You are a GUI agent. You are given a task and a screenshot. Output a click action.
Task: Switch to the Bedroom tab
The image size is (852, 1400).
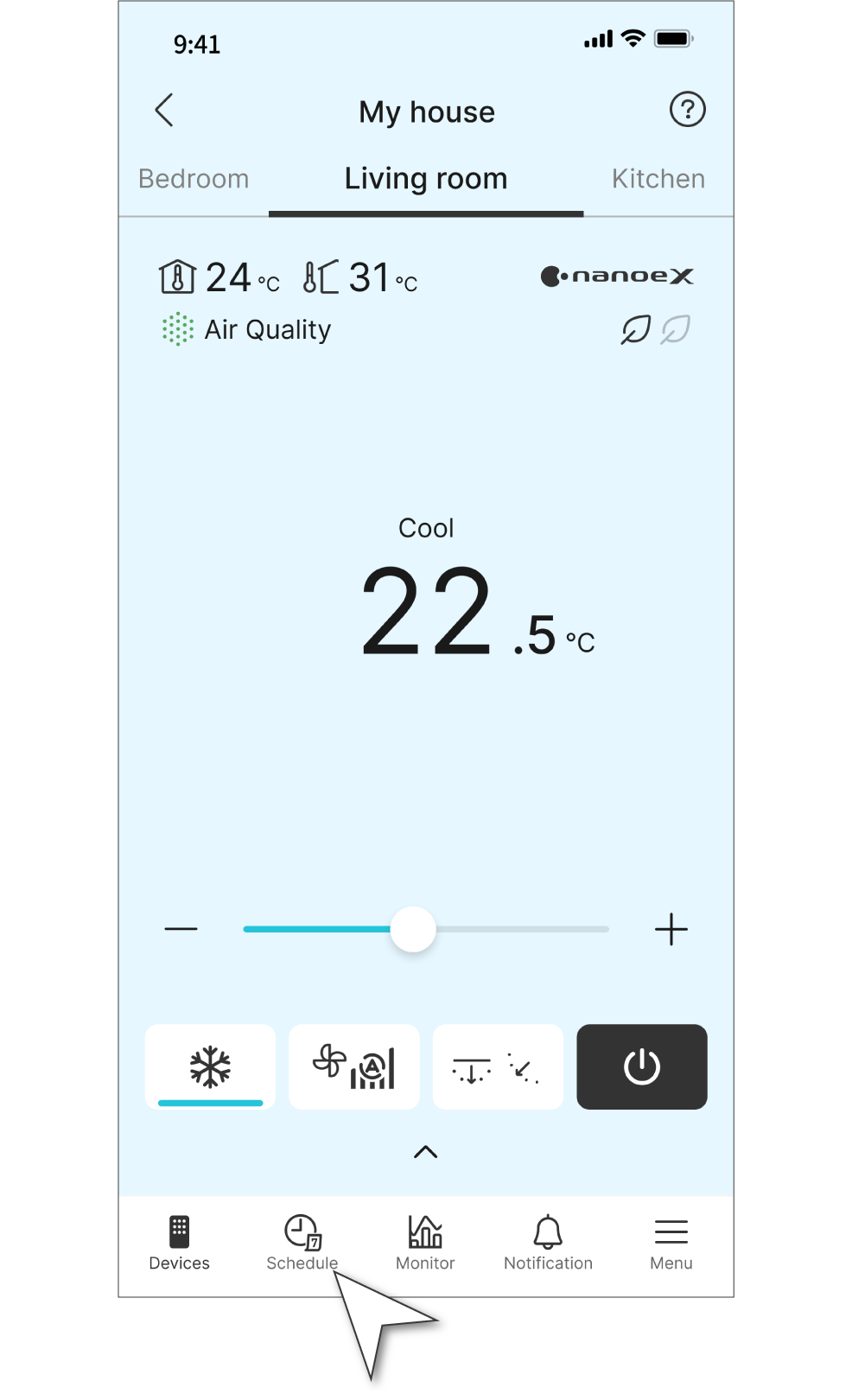[x=194, y=179]
